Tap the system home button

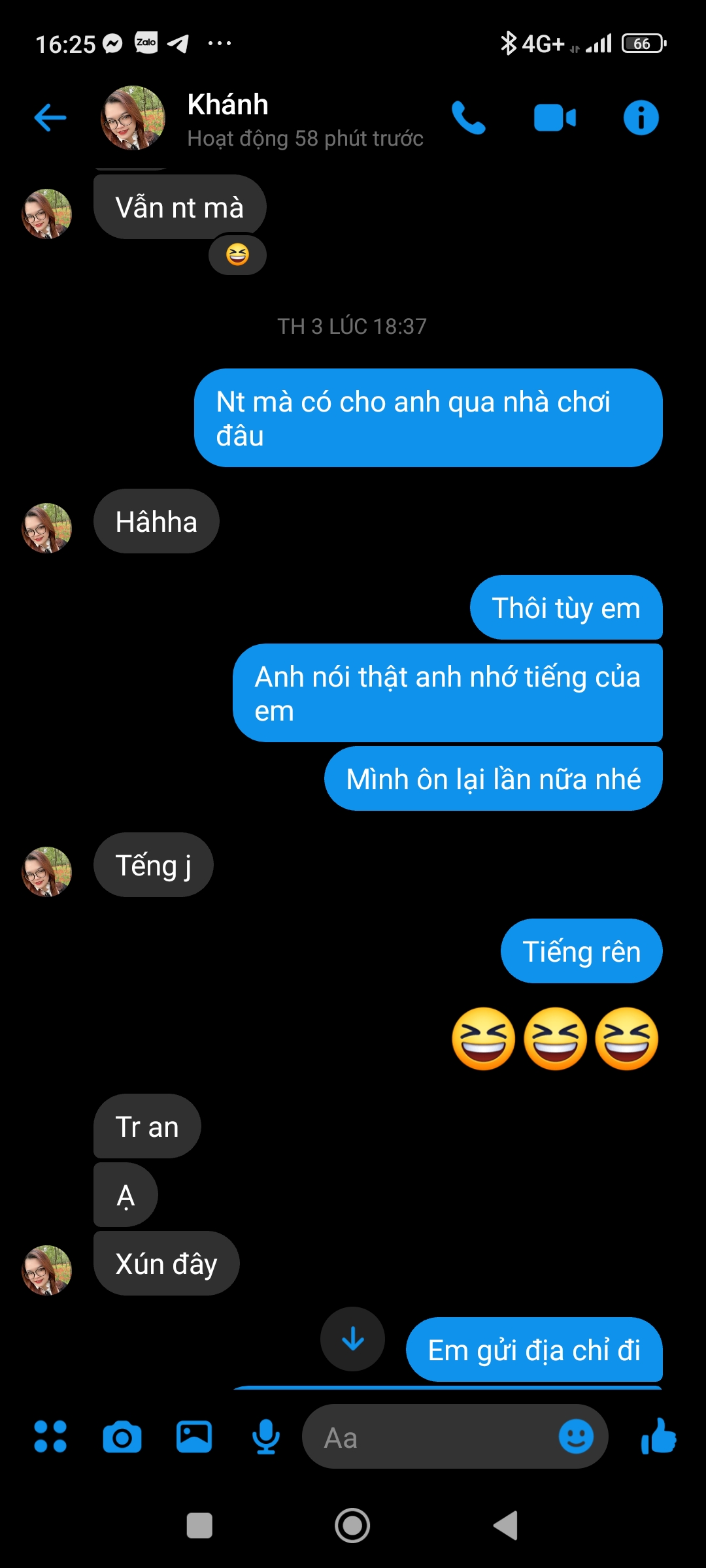352,1526
